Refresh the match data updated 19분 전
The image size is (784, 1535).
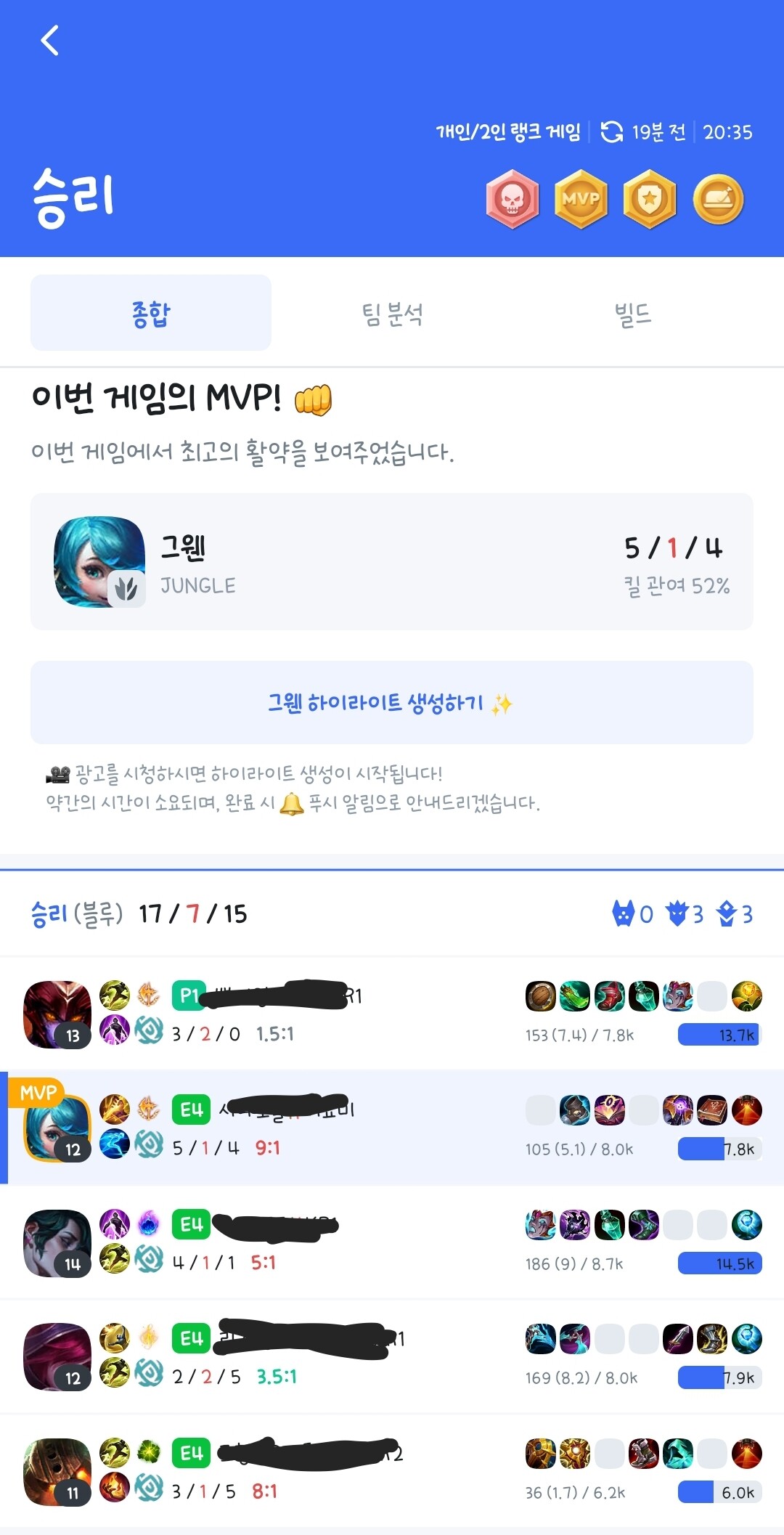(612, 131)
